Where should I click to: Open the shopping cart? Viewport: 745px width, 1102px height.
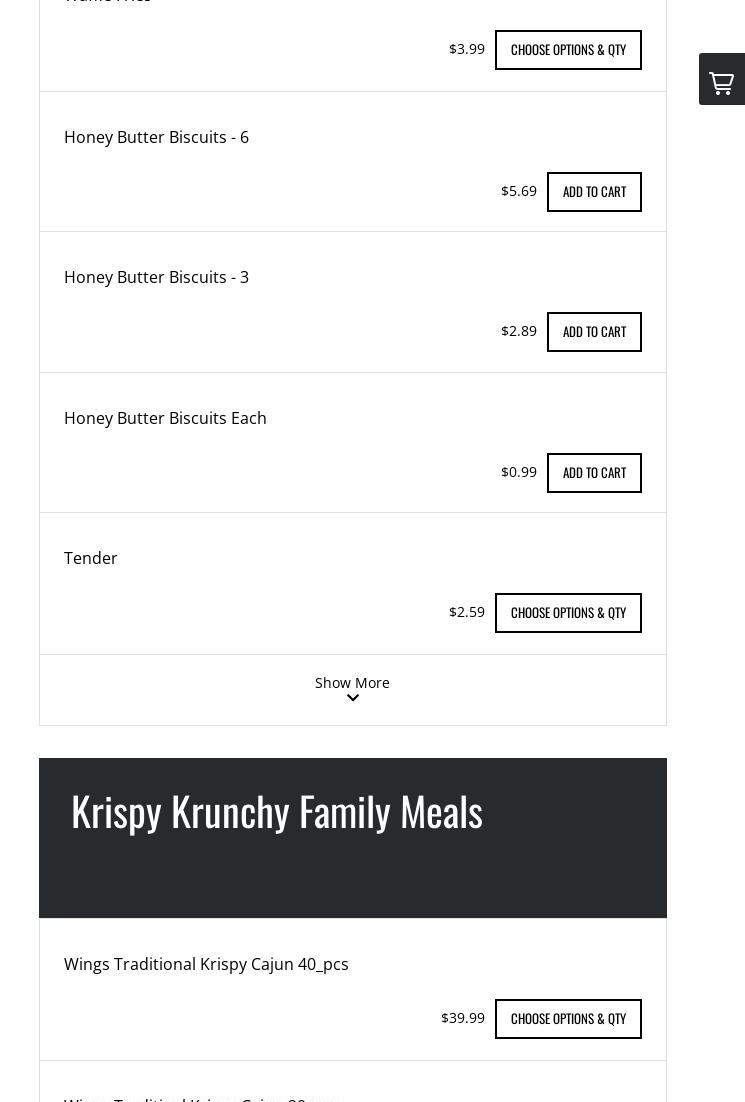click(721, 80)
